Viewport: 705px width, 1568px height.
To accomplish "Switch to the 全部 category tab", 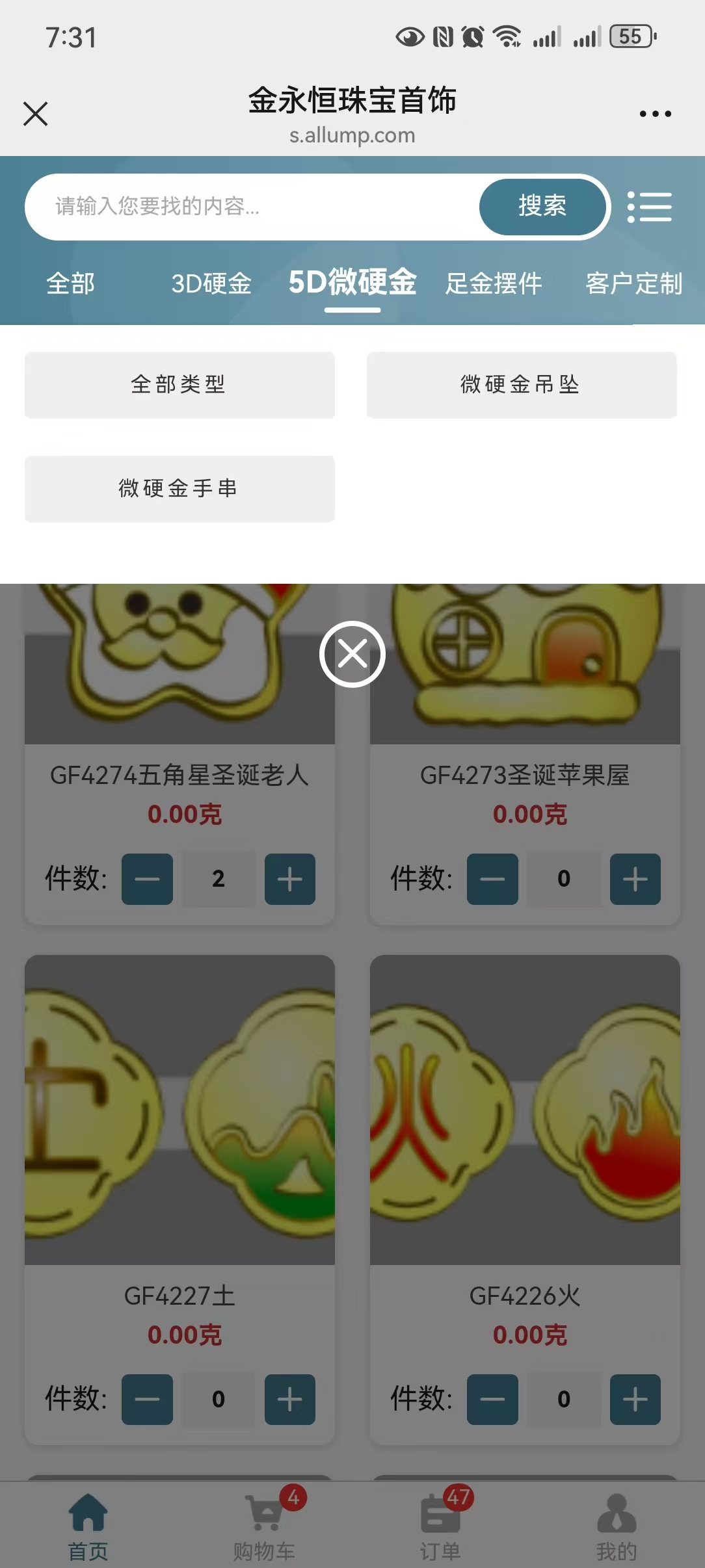I will coord(70,283).
